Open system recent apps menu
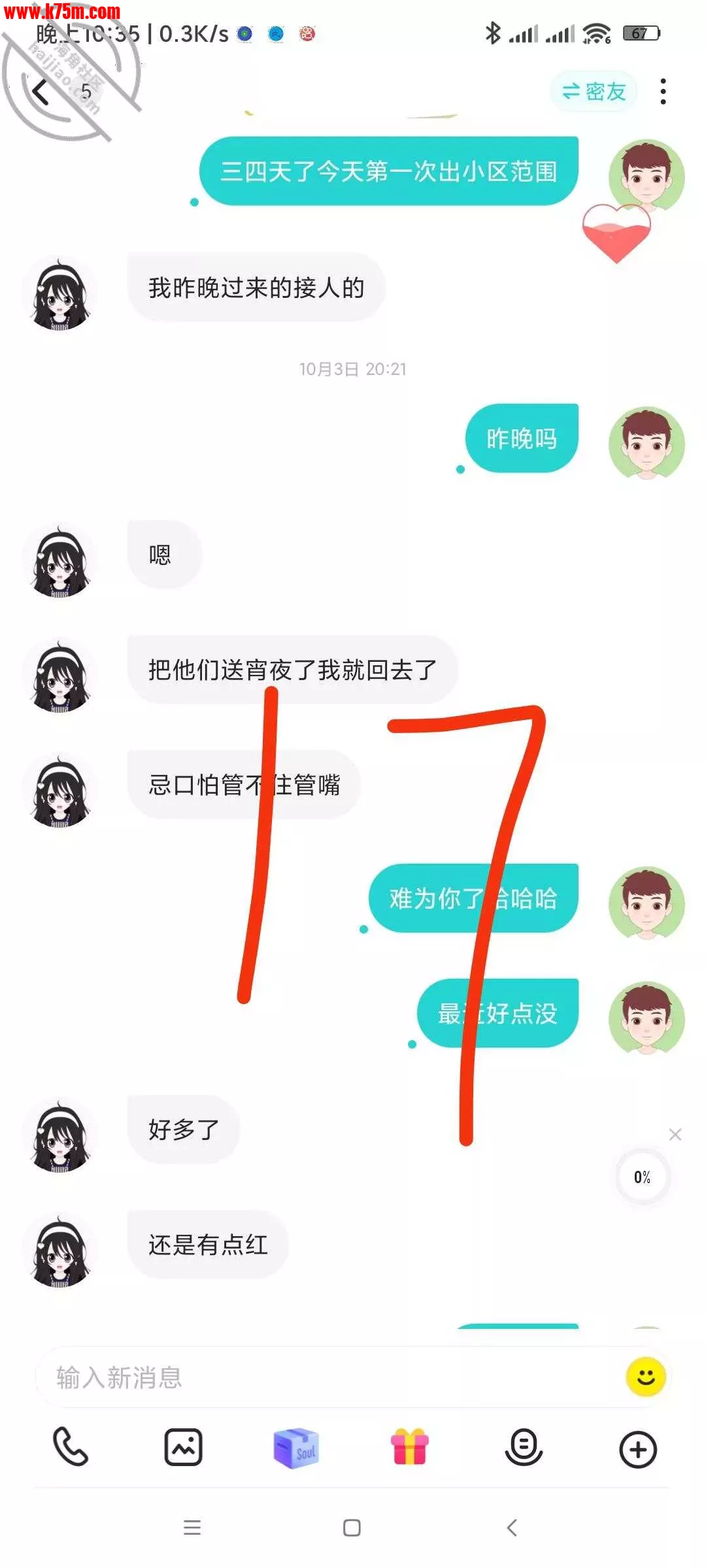The image size is (706, 1568). [x=192, y=1527]
